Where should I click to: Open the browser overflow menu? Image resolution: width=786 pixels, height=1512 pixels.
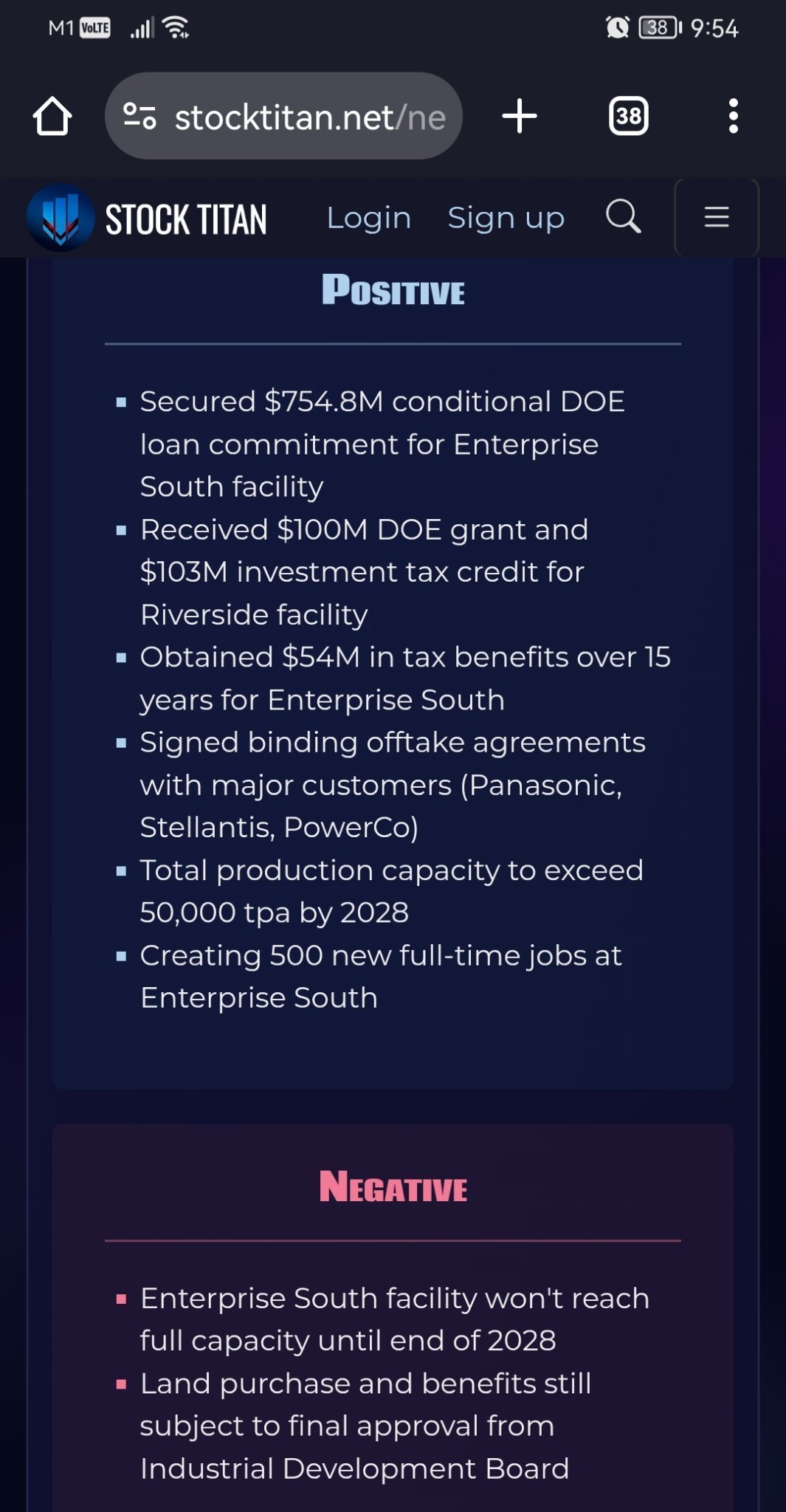733,116
